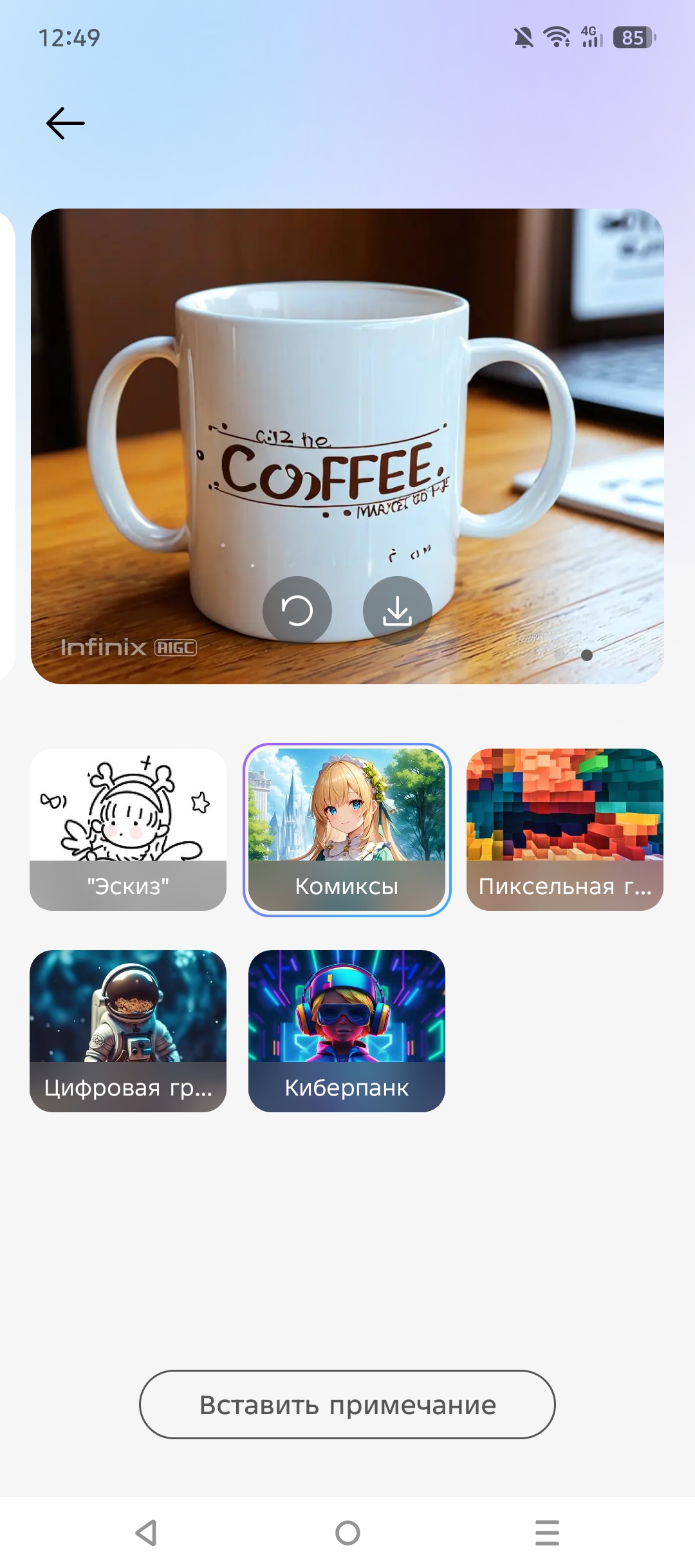Download the generated mug image
Screen dimensions: 695x1568
point(397,610)
